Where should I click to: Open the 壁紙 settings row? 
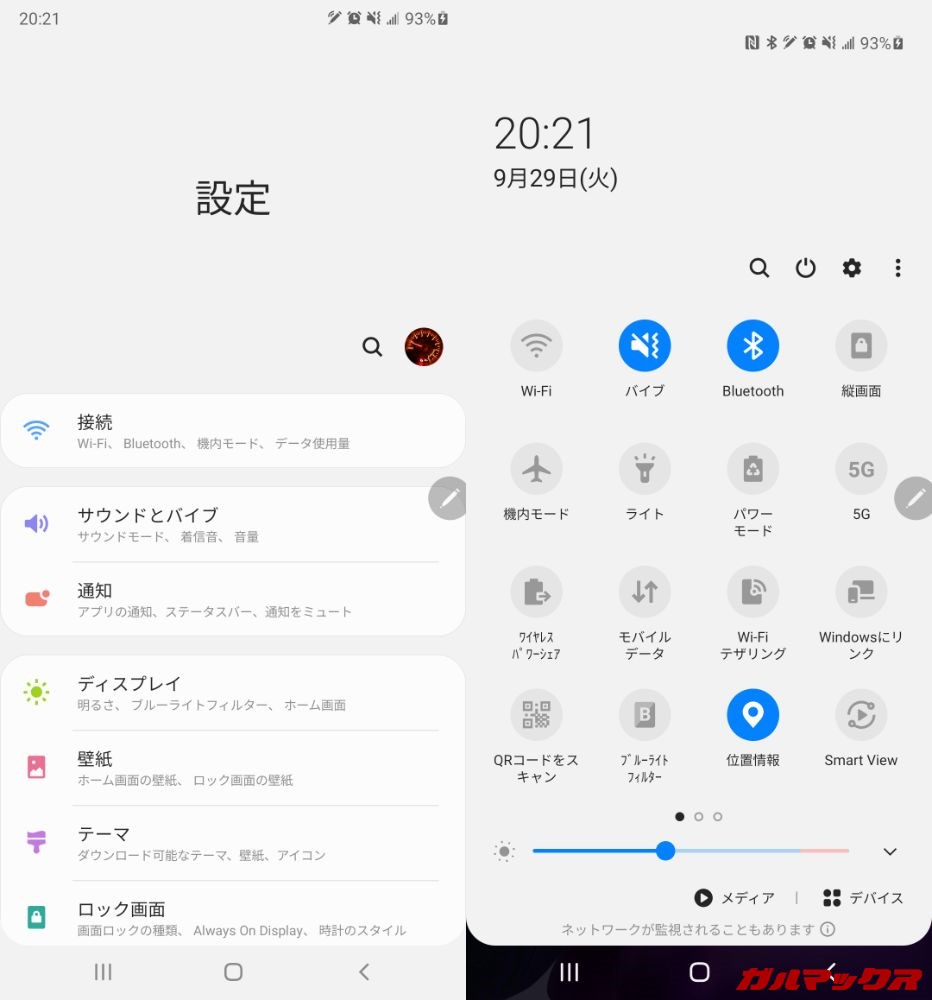[x=232, y=768]
